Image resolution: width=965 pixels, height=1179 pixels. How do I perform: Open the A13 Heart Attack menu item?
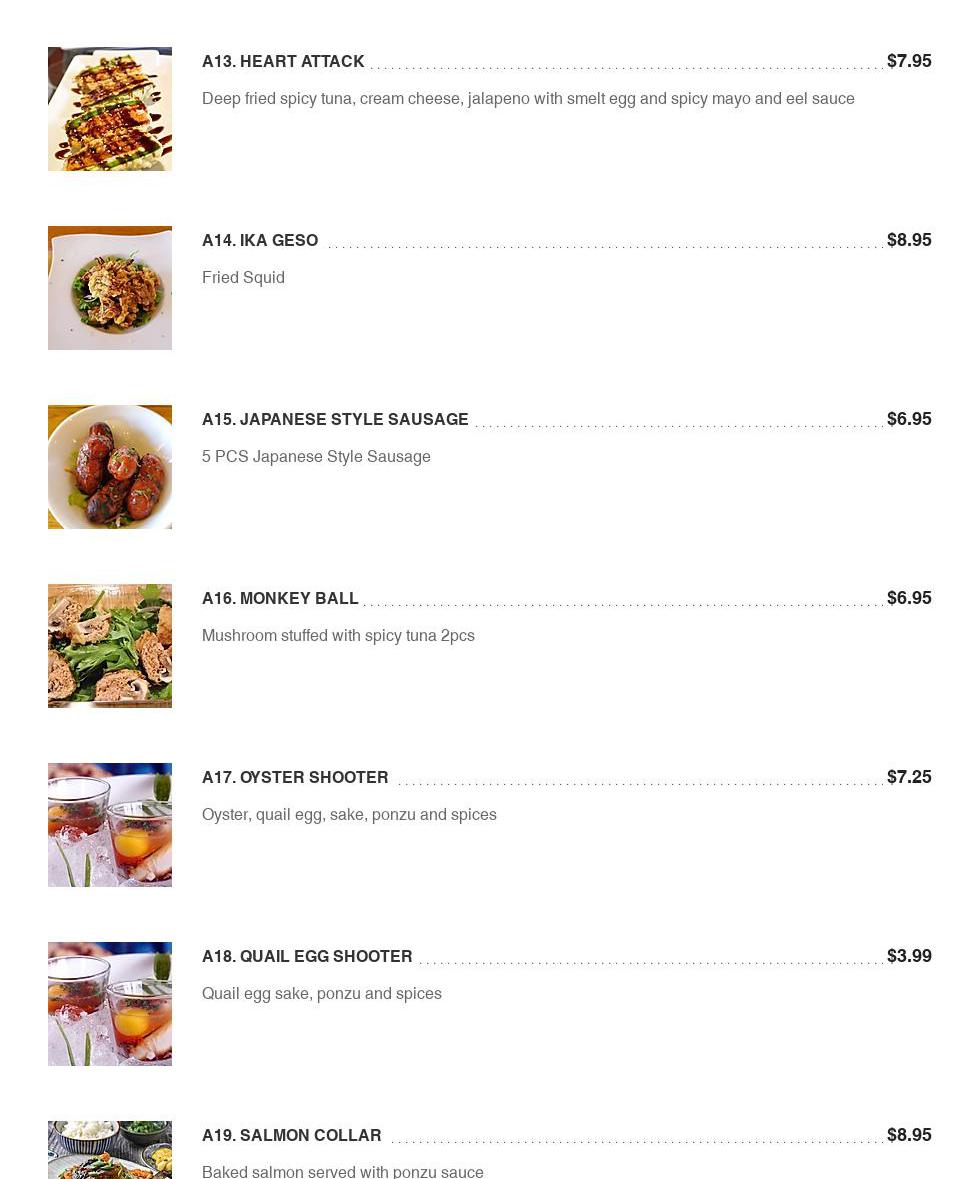283,62
